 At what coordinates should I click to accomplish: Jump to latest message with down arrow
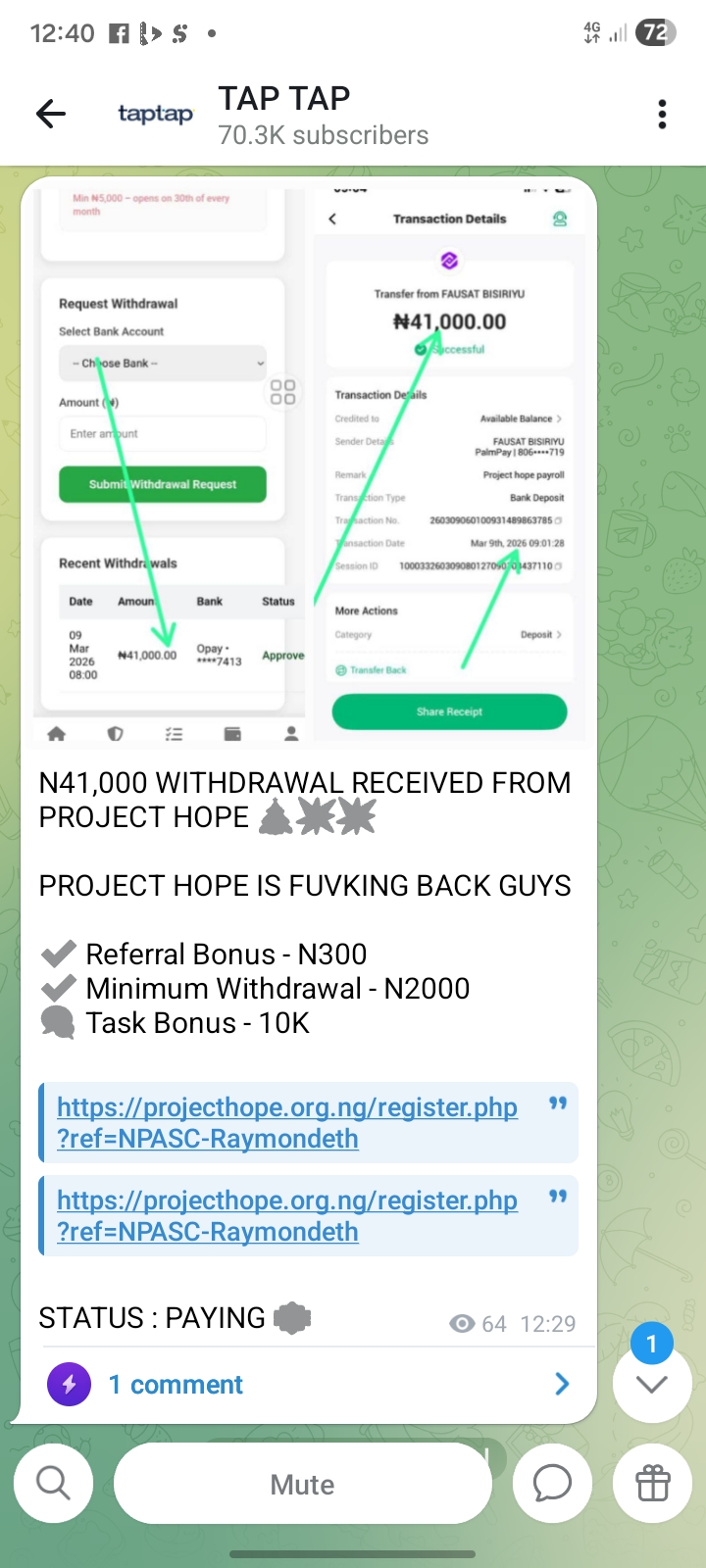click(652, 1383)
